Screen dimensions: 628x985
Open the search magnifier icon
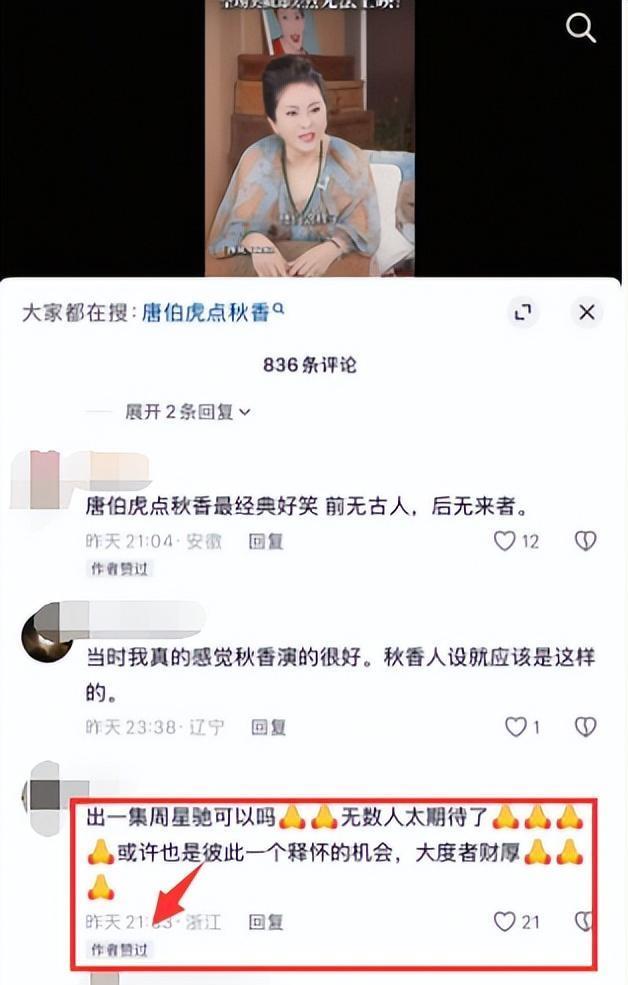point(581,28)
